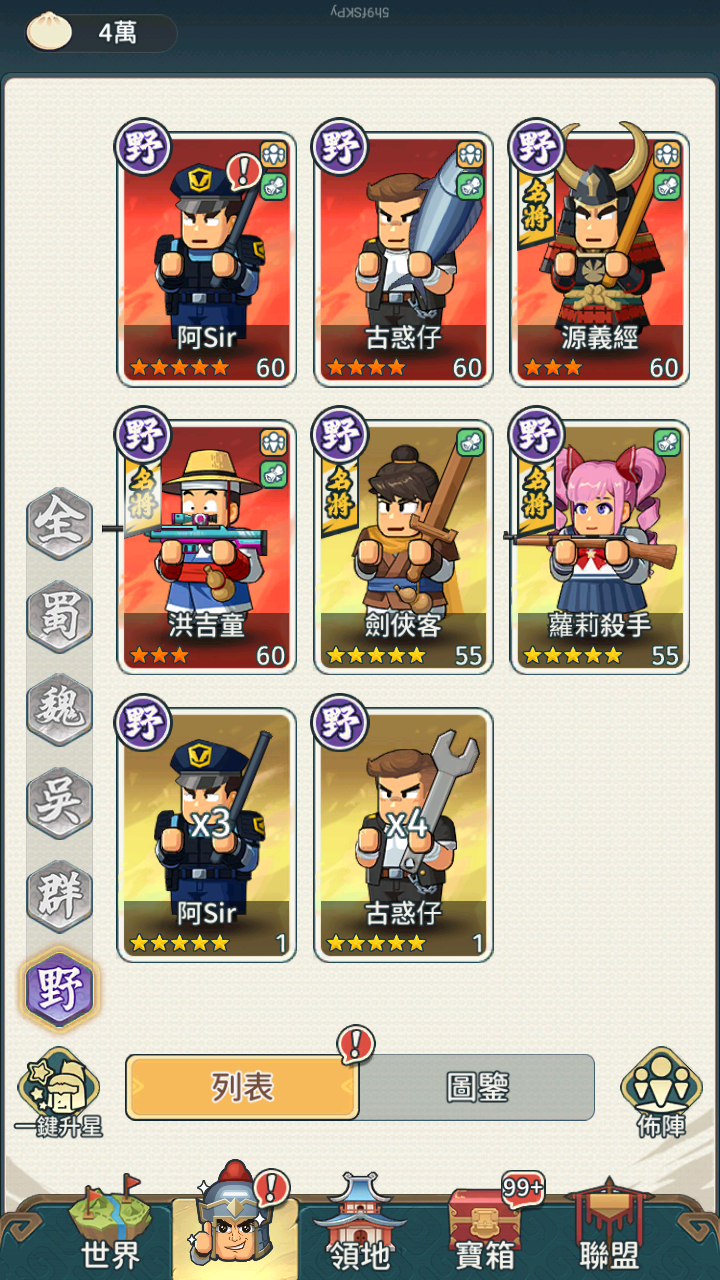
Task: Switch to the 圖鑒 tab
Action: pyautogui.click(x=477, y=1087)
